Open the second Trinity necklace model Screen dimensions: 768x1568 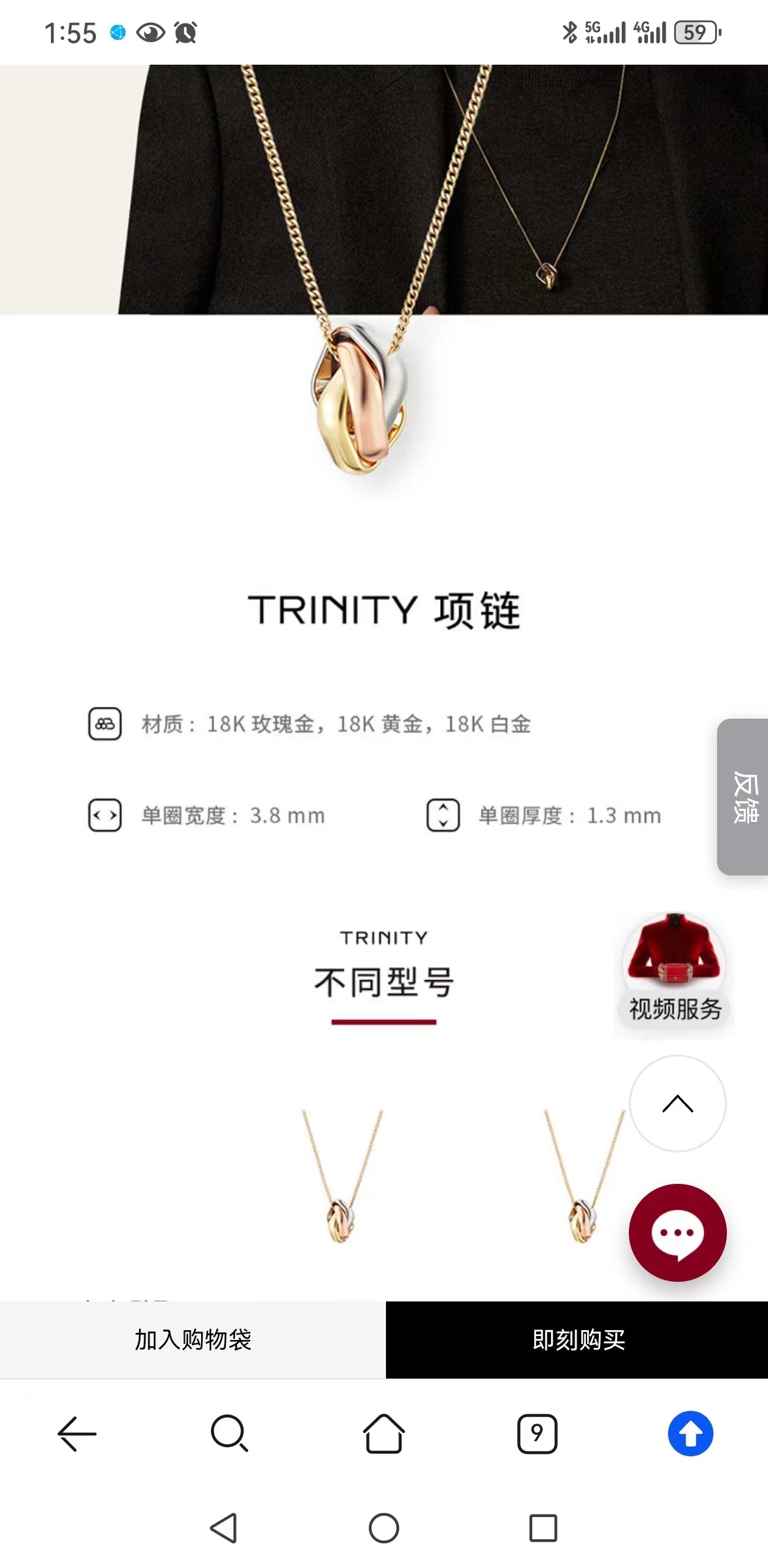click(x=583, y=1176)
